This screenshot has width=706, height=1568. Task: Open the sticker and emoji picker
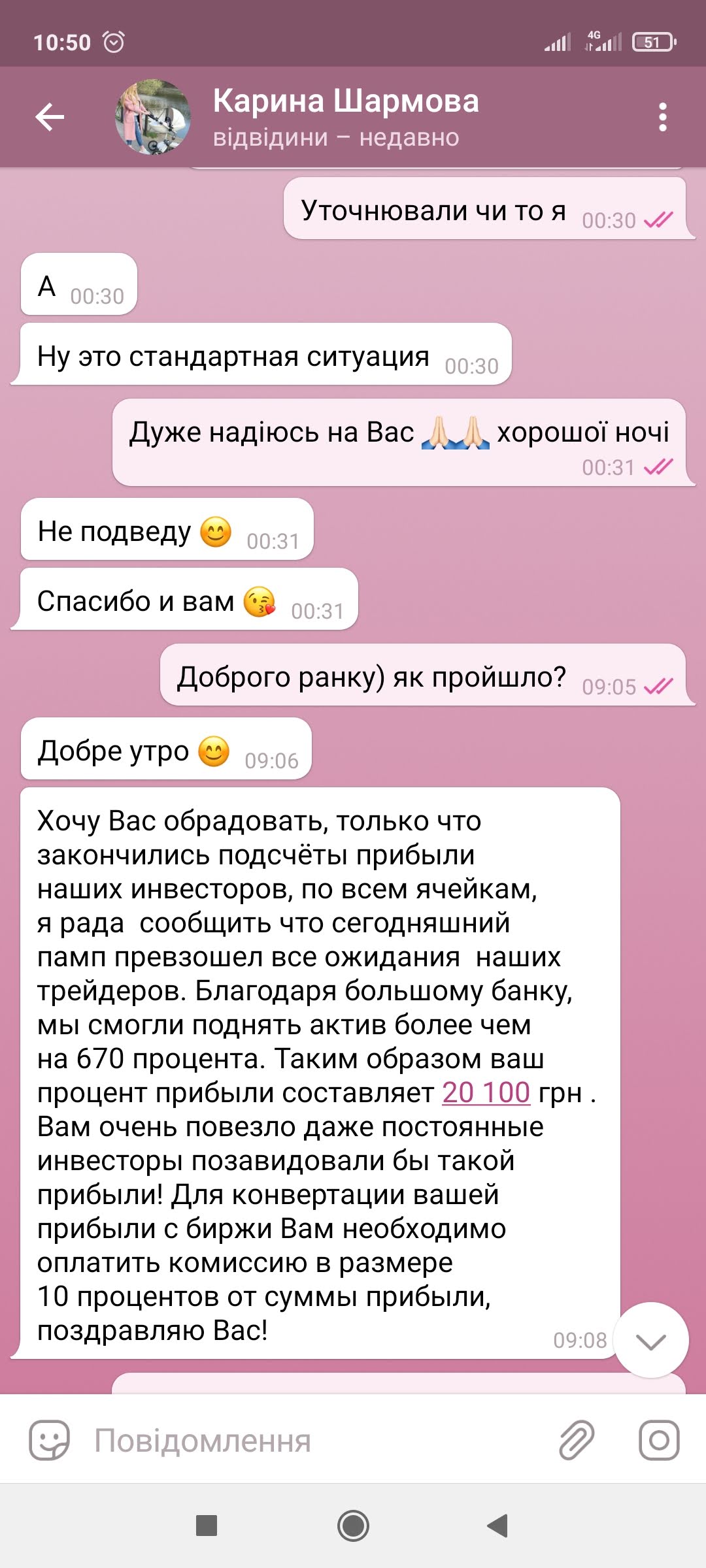(x=49, y=1440)
